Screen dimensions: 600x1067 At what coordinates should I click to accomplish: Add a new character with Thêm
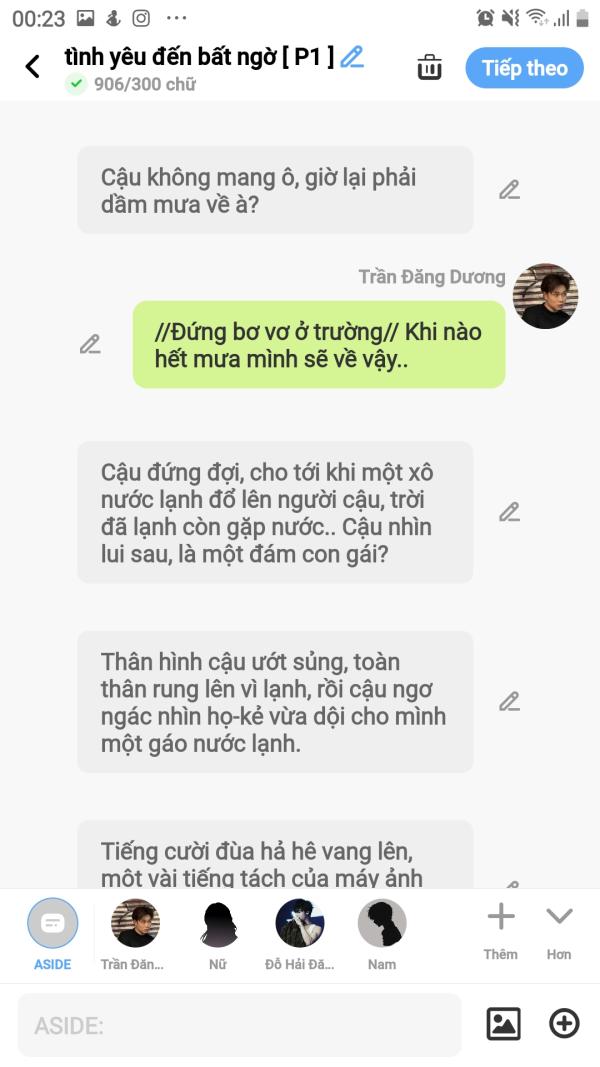pyautogui.click(x=500, y=926)
